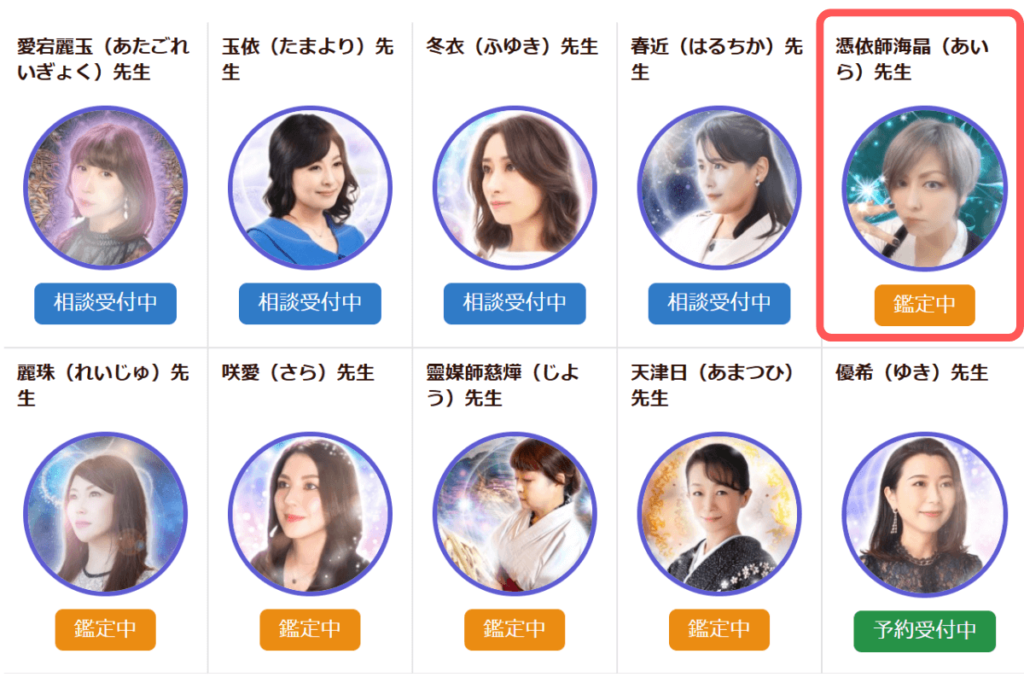Tap 鑑定中 button under 天津日先生

(719, 629)
